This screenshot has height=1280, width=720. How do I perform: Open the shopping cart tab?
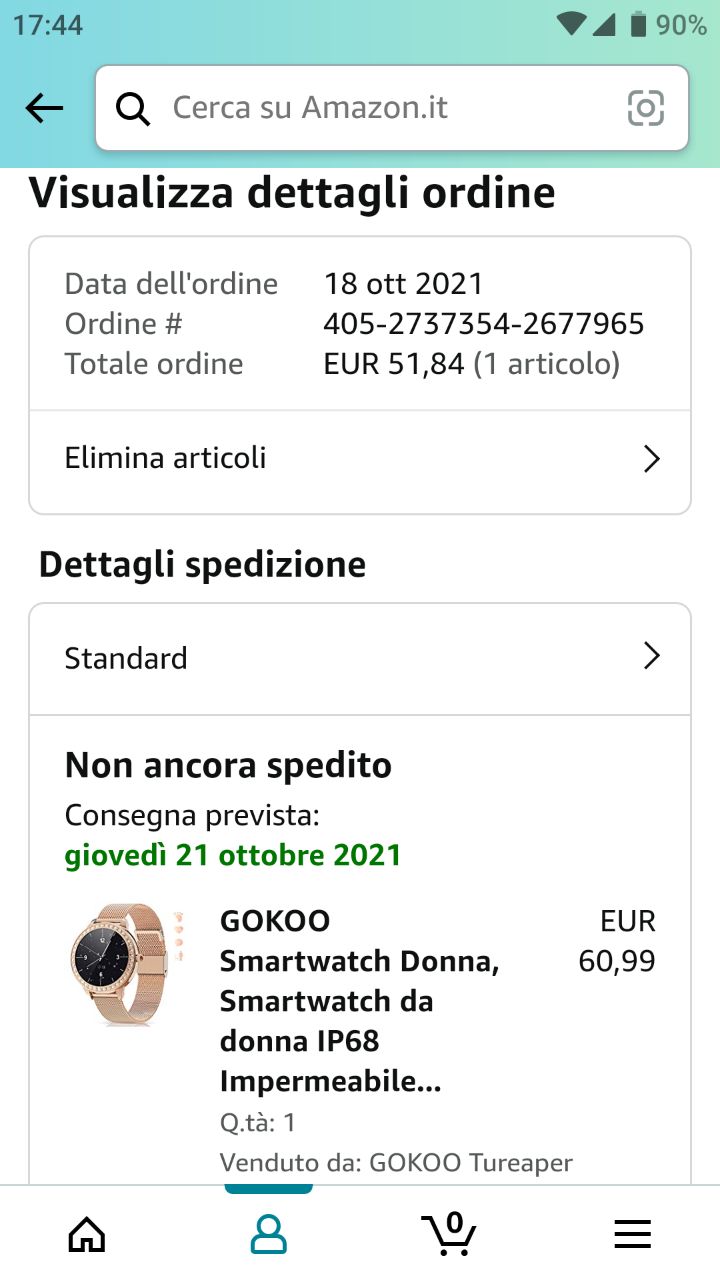pyautogui.click(x=449, y=1235)
